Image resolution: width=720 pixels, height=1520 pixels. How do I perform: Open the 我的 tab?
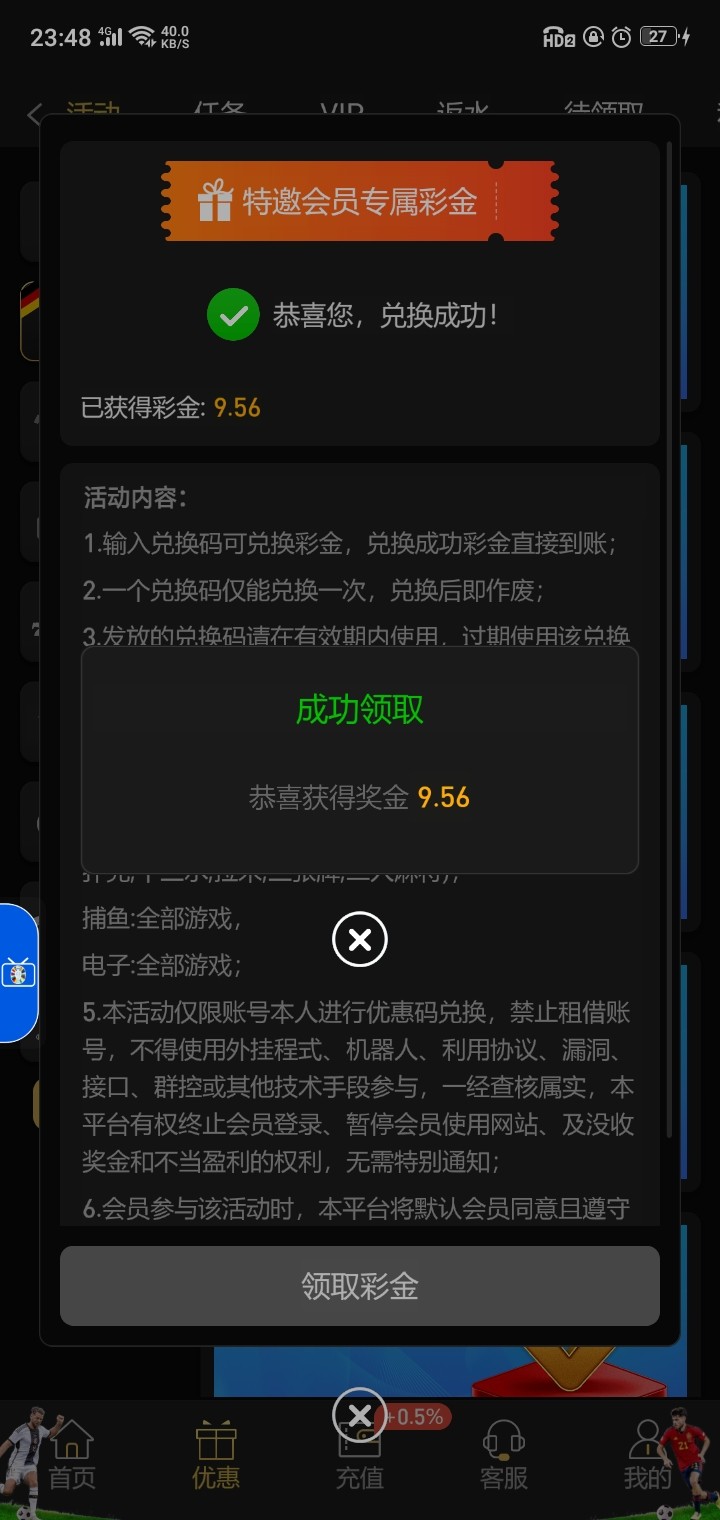647,1457
